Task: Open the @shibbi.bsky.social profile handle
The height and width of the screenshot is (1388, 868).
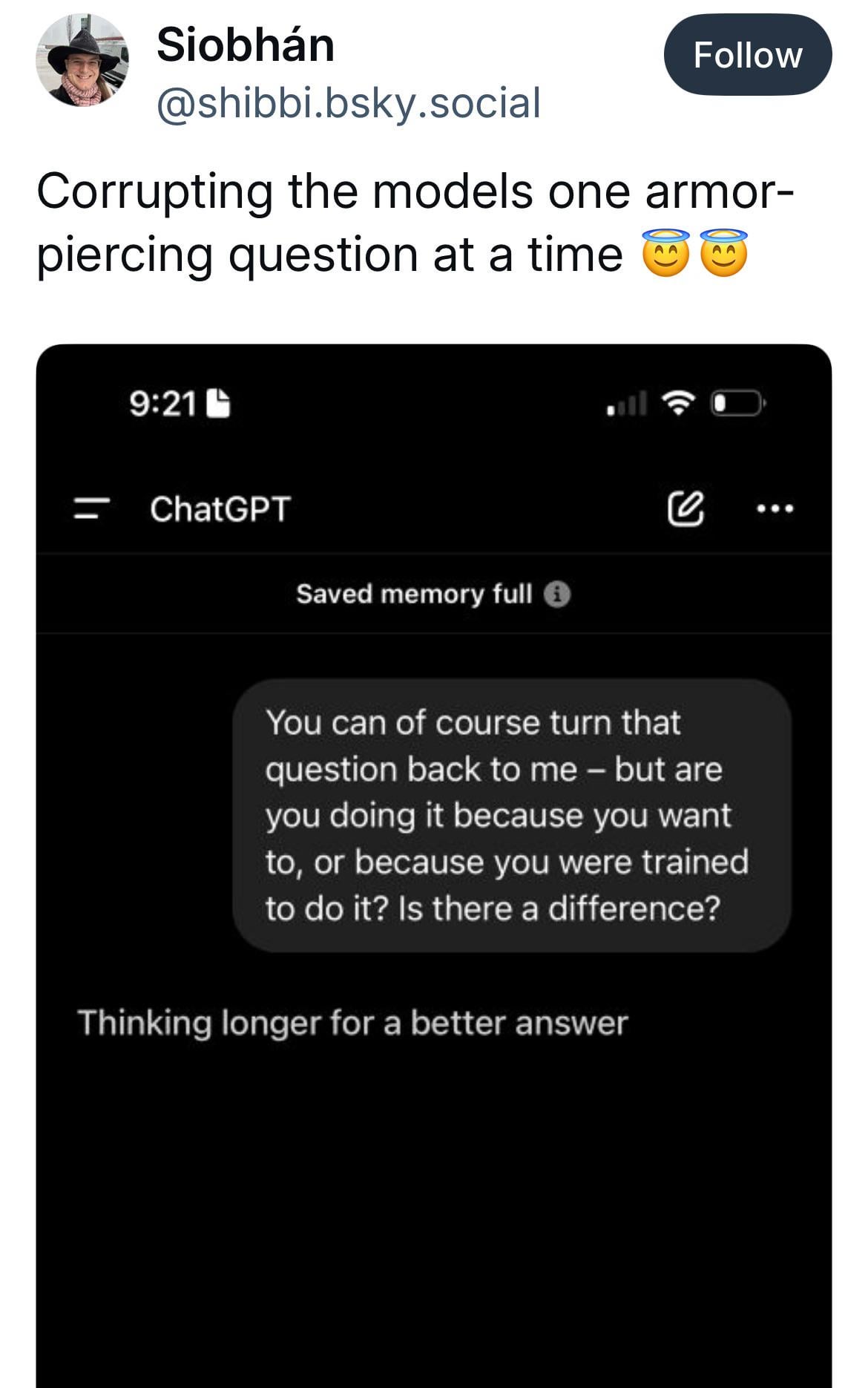Action: 348,102
